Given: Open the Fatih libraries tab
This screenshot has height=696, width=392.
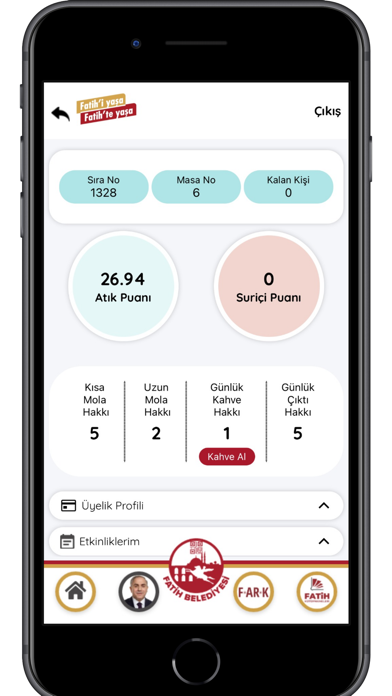Looking at the screenshot, I should coord(317,592).
